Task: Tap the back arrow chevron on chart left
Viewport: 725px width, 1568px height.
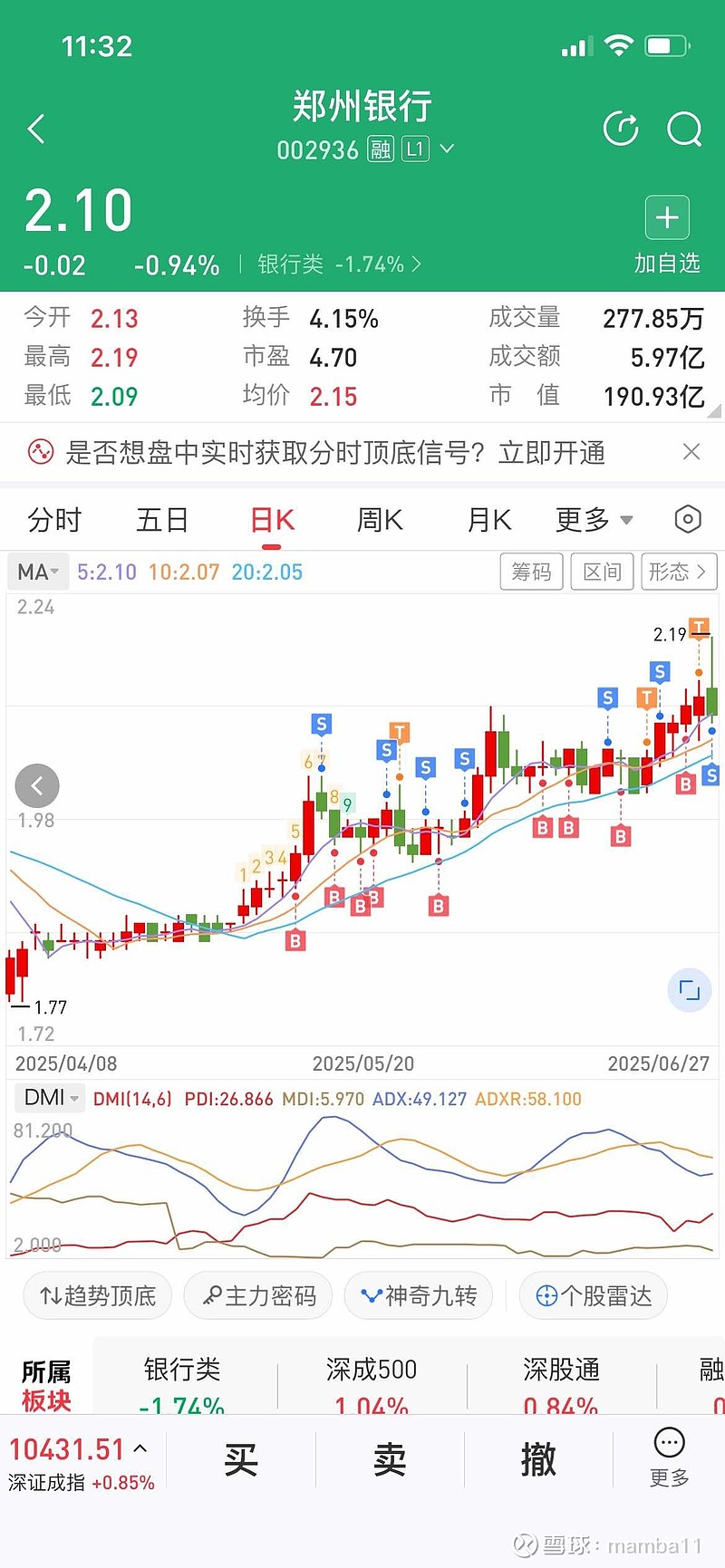Action: tap(36, 785)
